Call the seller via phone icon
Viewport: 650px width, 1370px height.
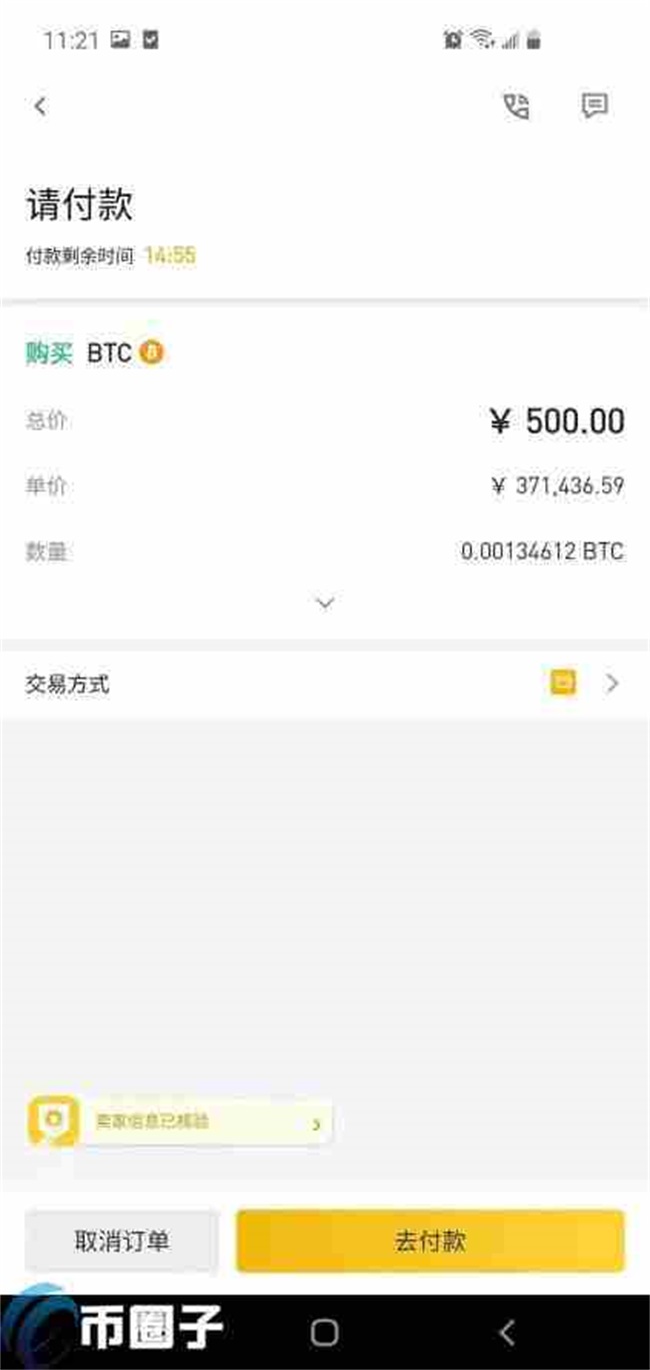click(x=516, y=106)
